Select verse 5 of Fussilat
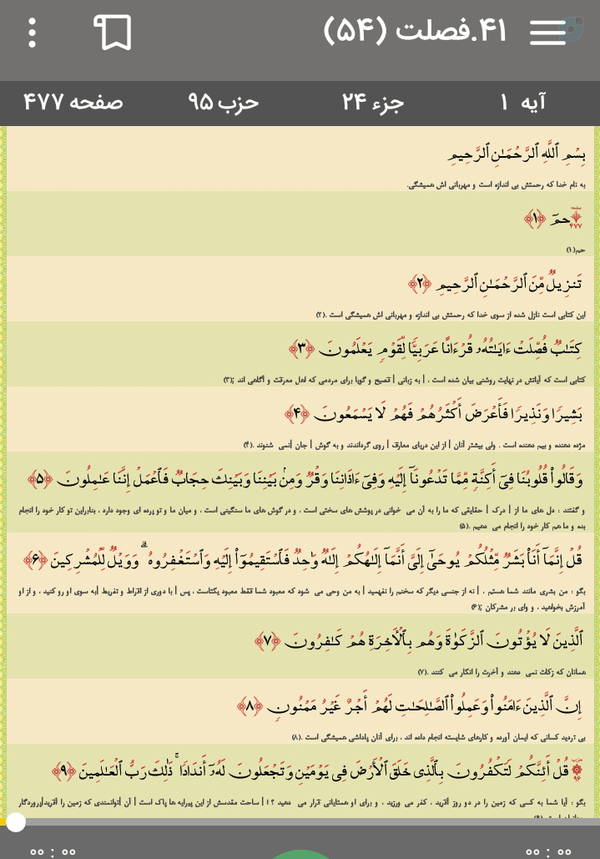Viewport: 600px width, 859px height. point(300,493)
